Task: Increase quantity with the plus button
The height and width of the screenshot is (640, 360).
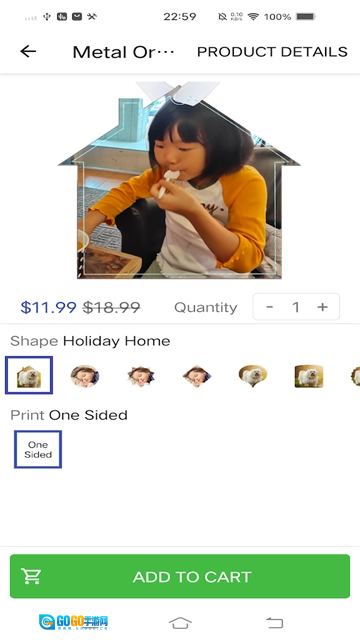Action: pyautogui.click(x=322, y=307)
